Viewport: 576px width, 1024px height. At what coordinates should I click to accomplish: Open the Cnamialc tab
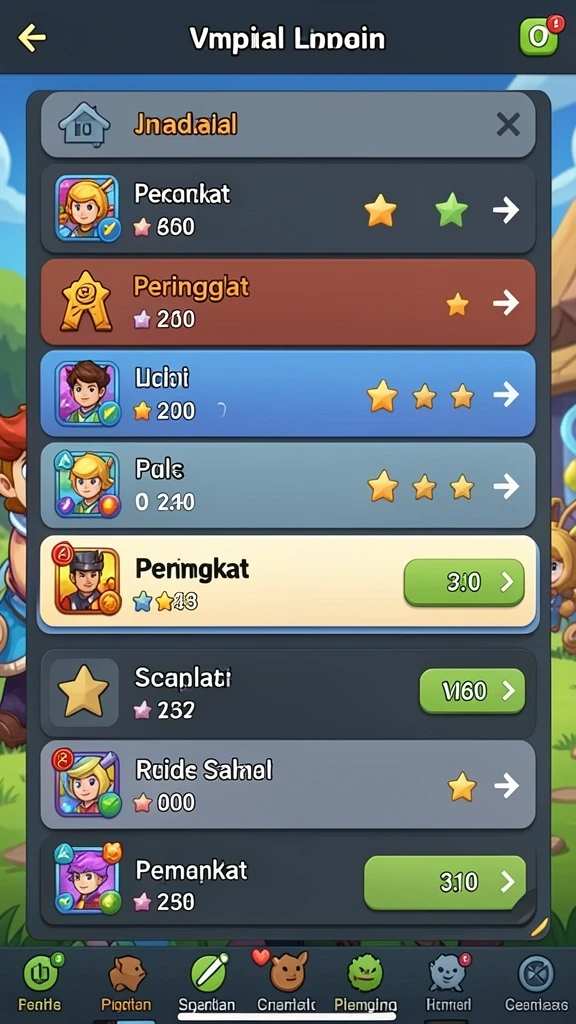coord(287,982)
